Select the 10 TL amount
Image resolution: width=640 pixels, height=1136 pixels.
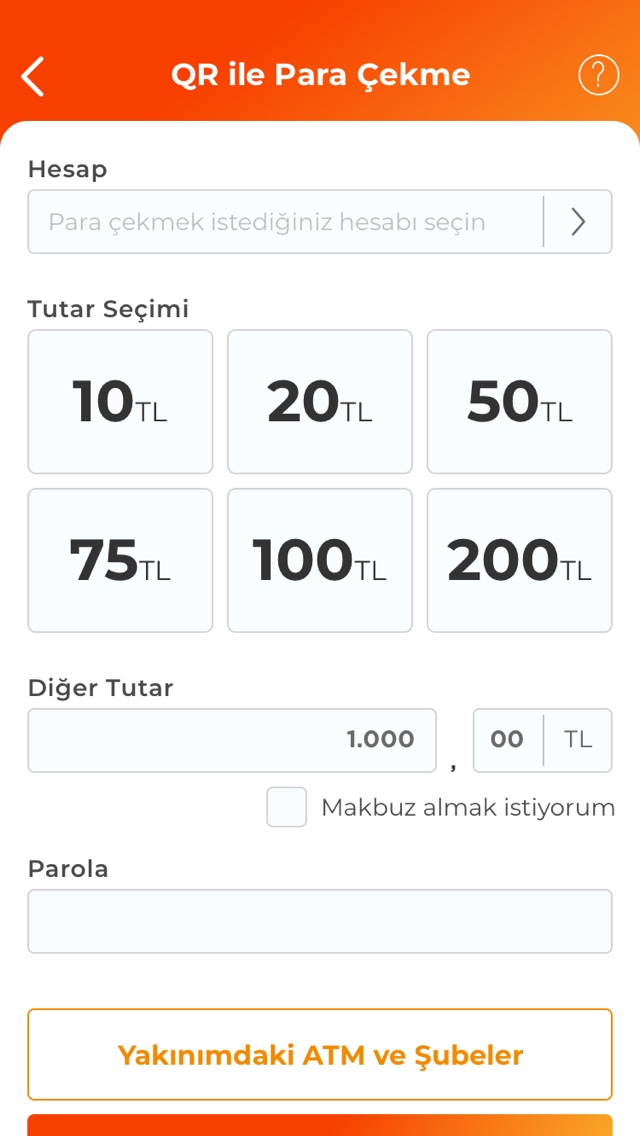120,402
